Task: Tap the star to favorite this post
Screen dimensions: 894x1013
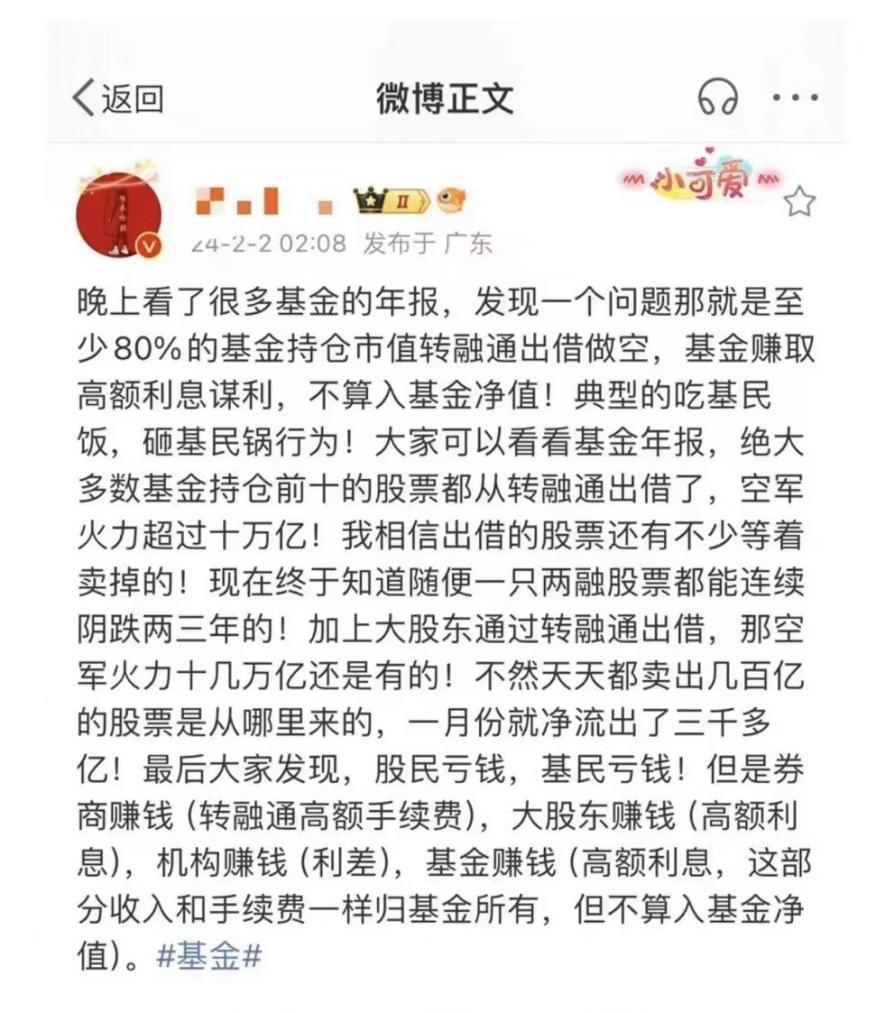Action: [x=798, y=202]
